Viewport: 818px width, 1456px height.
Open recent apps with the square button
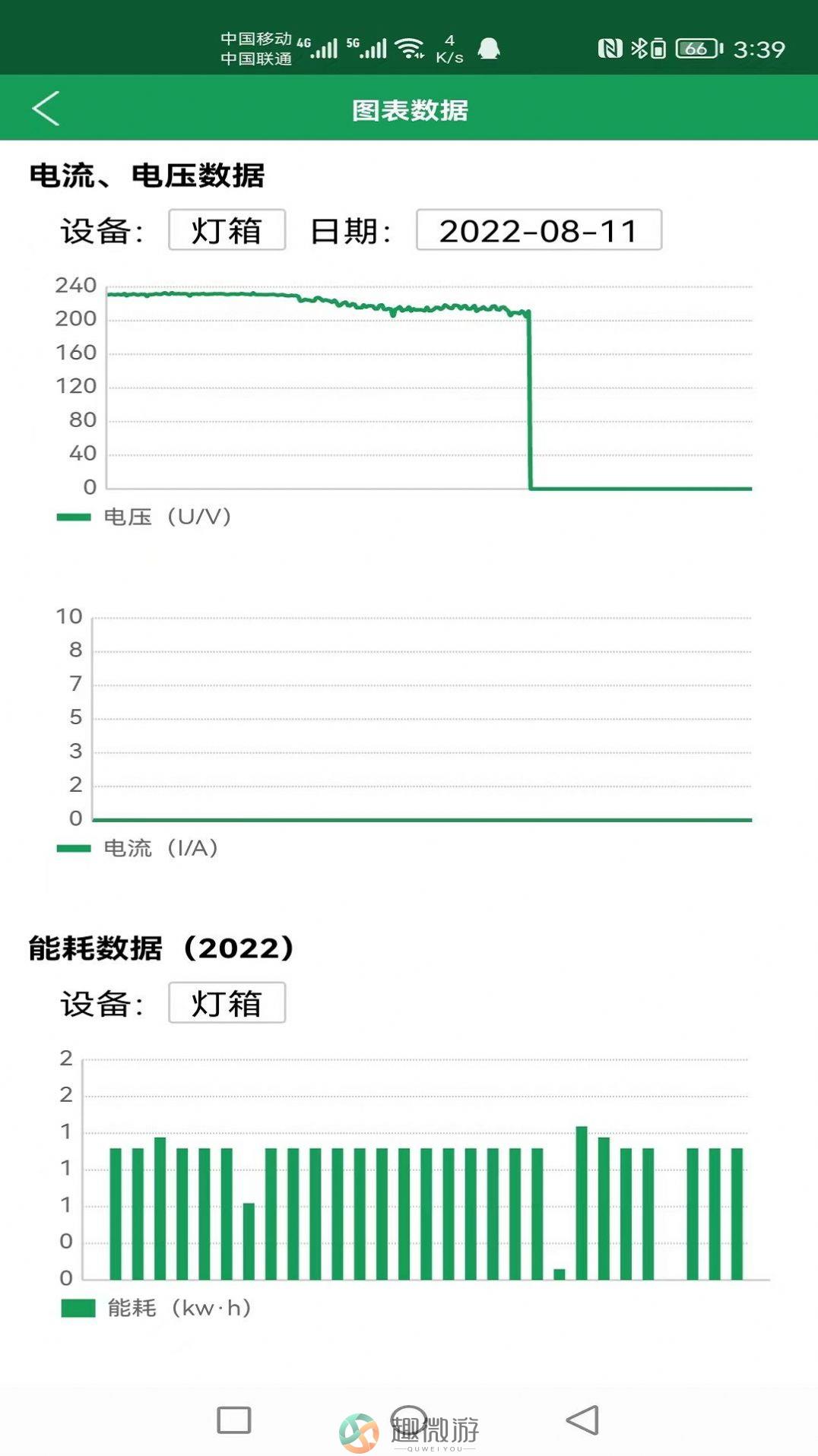(234, 1420)
